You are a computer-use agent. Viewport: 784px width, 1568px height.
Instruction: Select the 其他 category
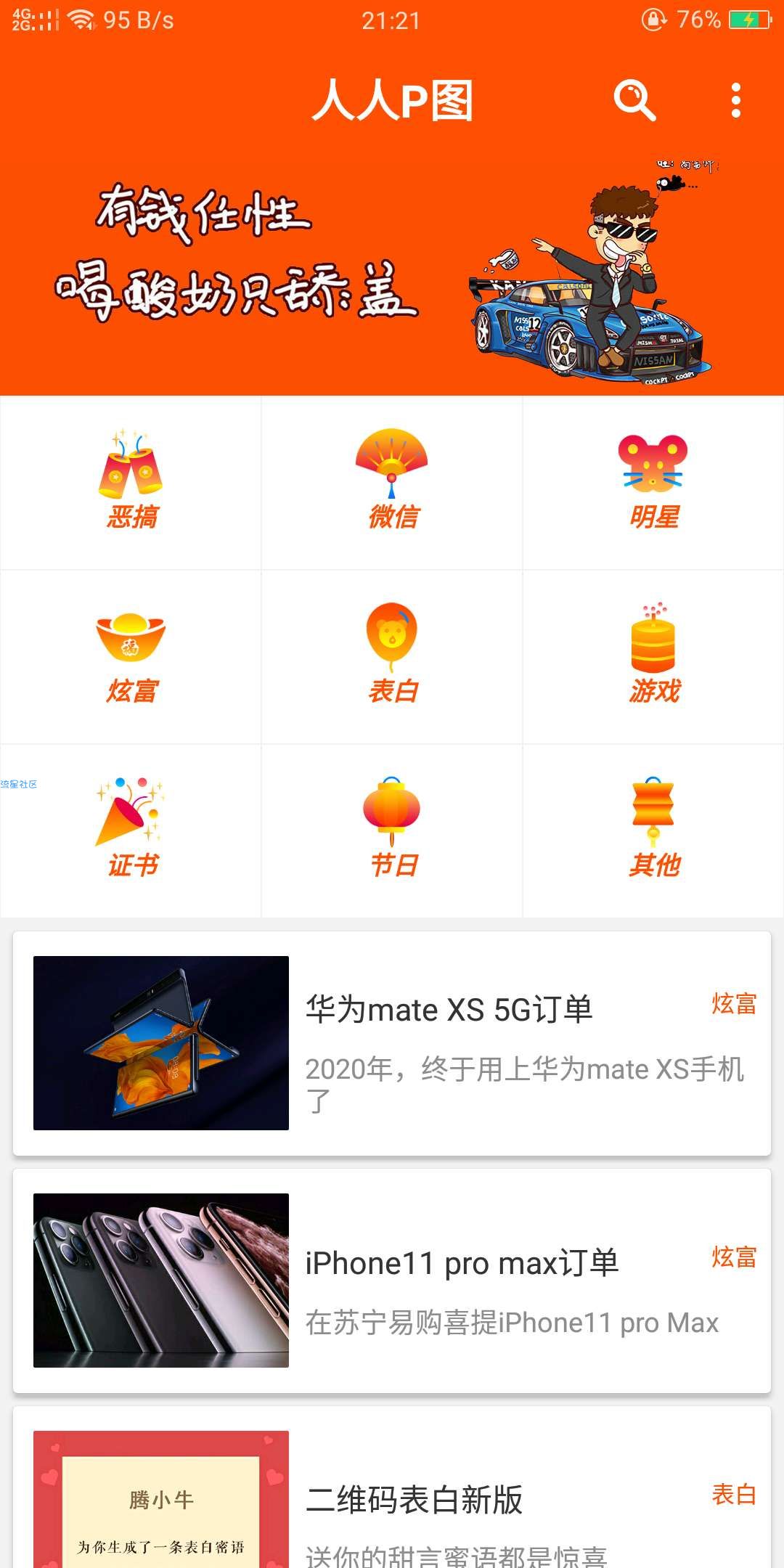click(653, 830)
